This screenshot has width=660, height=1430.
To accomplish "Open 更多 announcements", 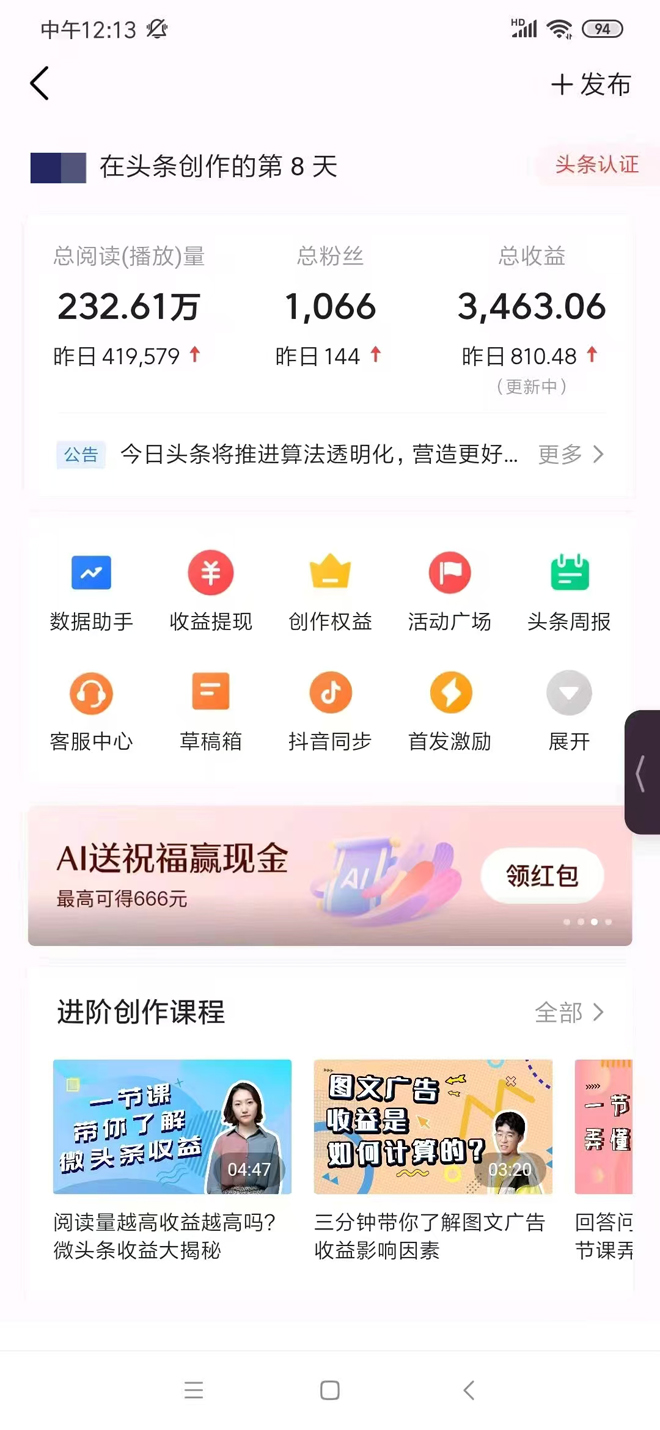I will (571, 454).
